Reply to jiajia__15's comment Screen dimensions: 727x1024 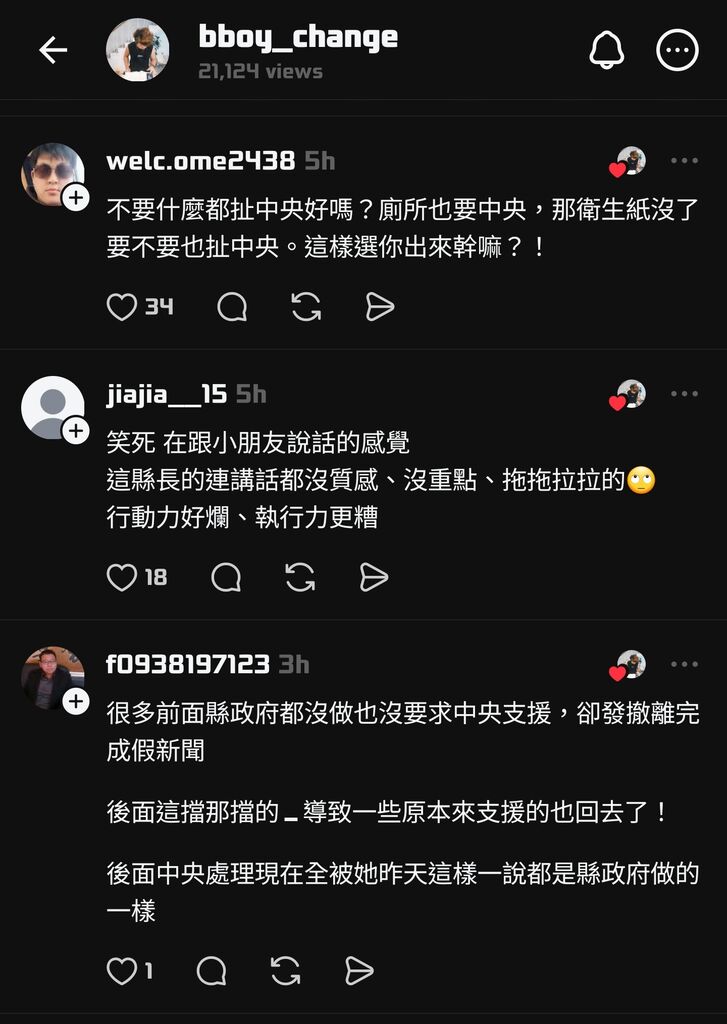click(226, 577)
